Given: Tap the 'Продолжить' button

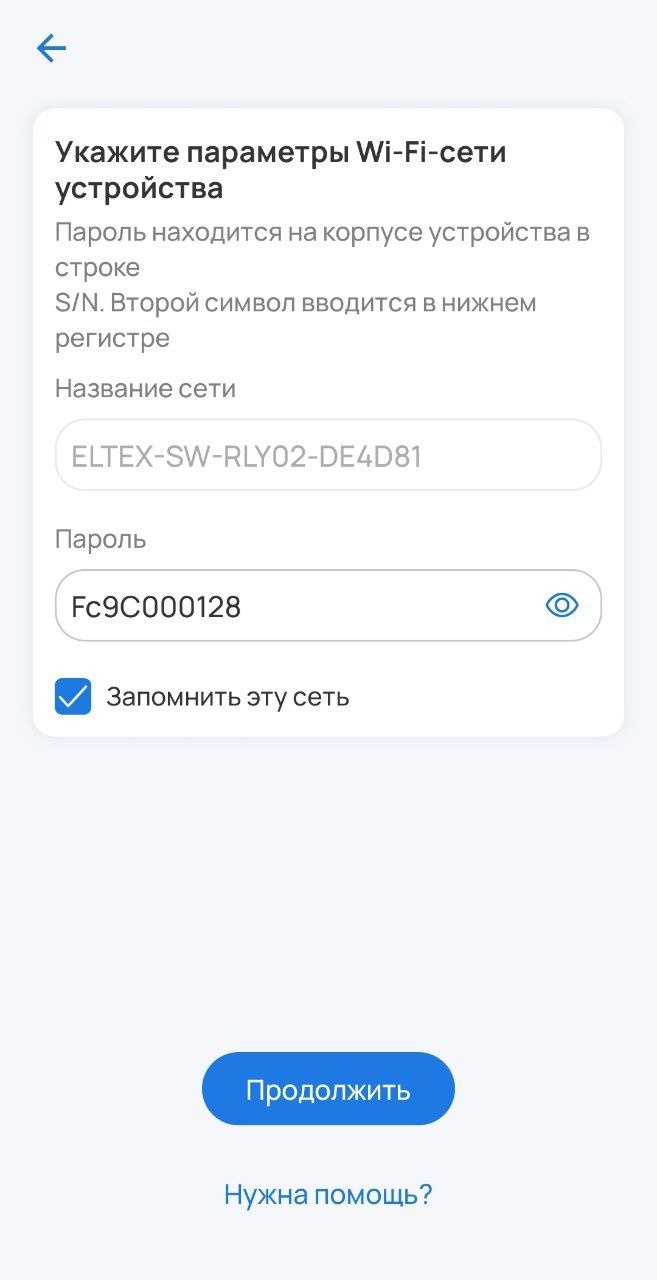Looking at the screenshot, I should pyautogui.click(x=328, y=1089).
